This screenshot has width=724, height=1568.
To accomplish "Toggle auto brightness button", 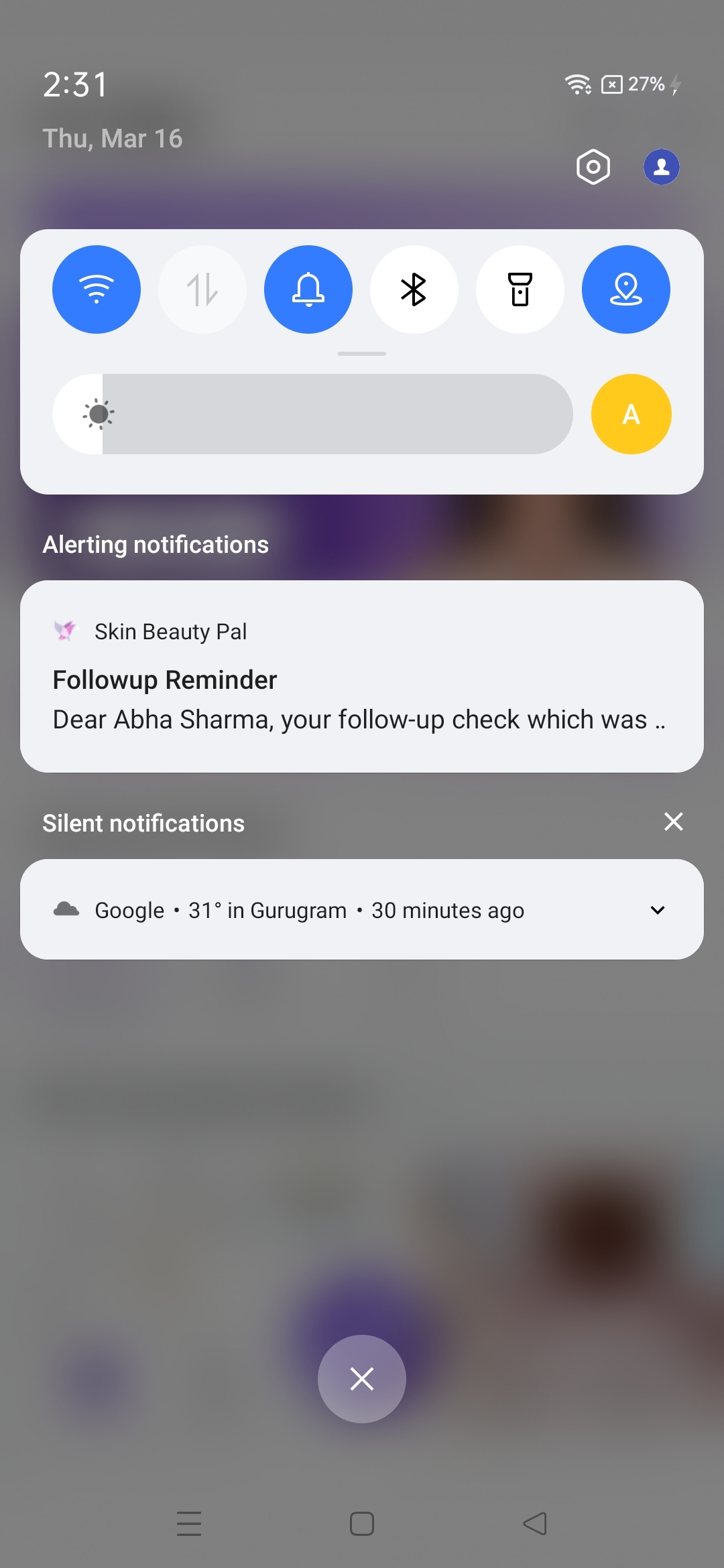I will 631,414.
